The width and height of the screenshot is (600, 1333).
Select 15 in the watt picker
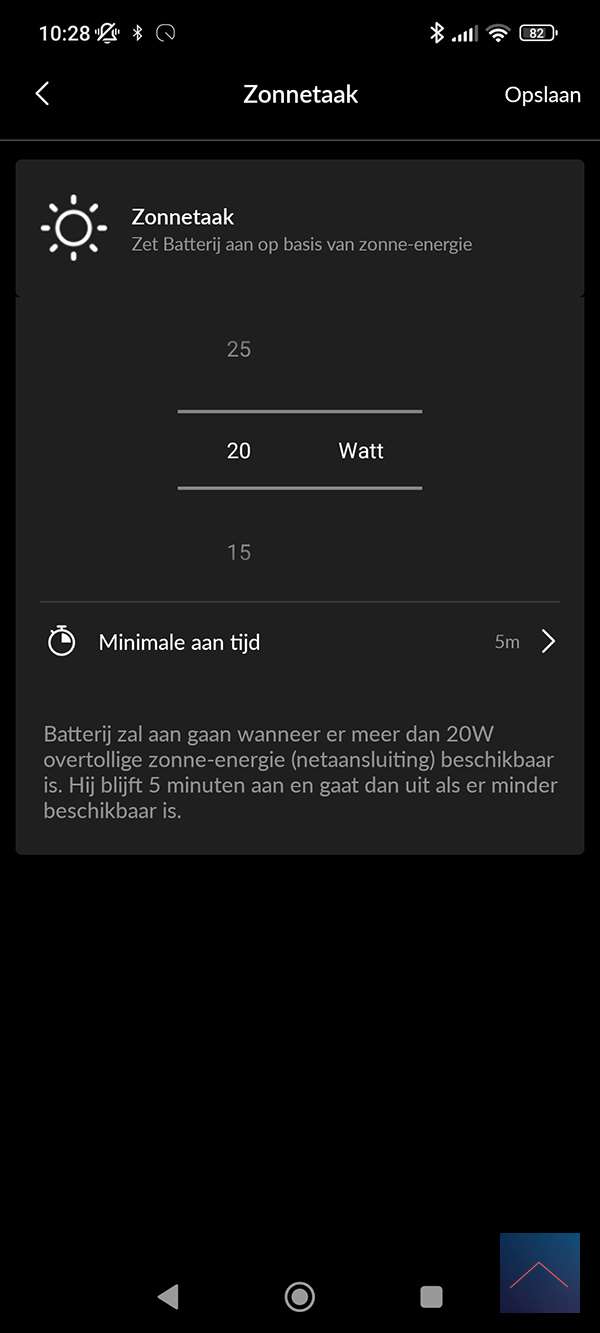239,552
